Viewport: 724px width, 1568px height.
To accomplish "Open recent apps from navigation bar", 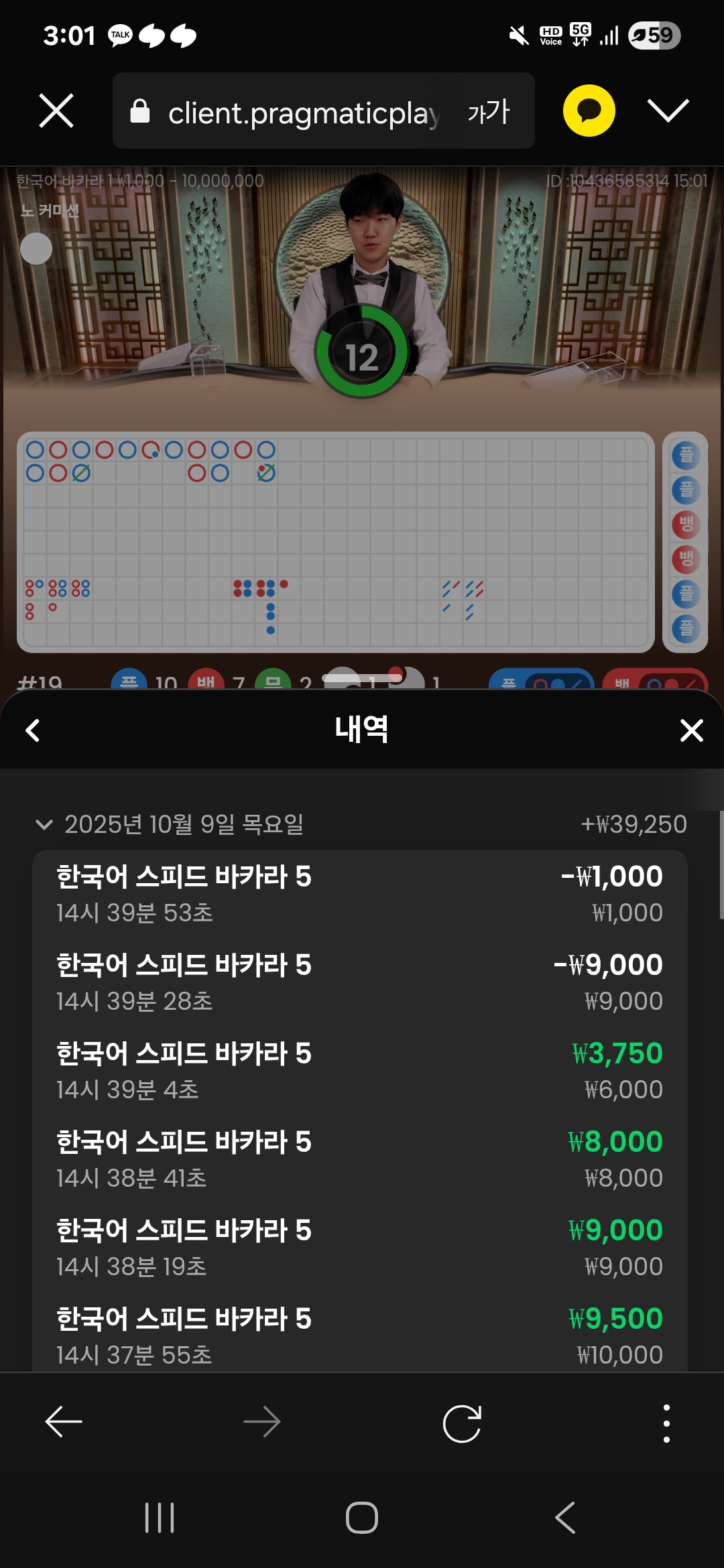I will (160, 1518).
